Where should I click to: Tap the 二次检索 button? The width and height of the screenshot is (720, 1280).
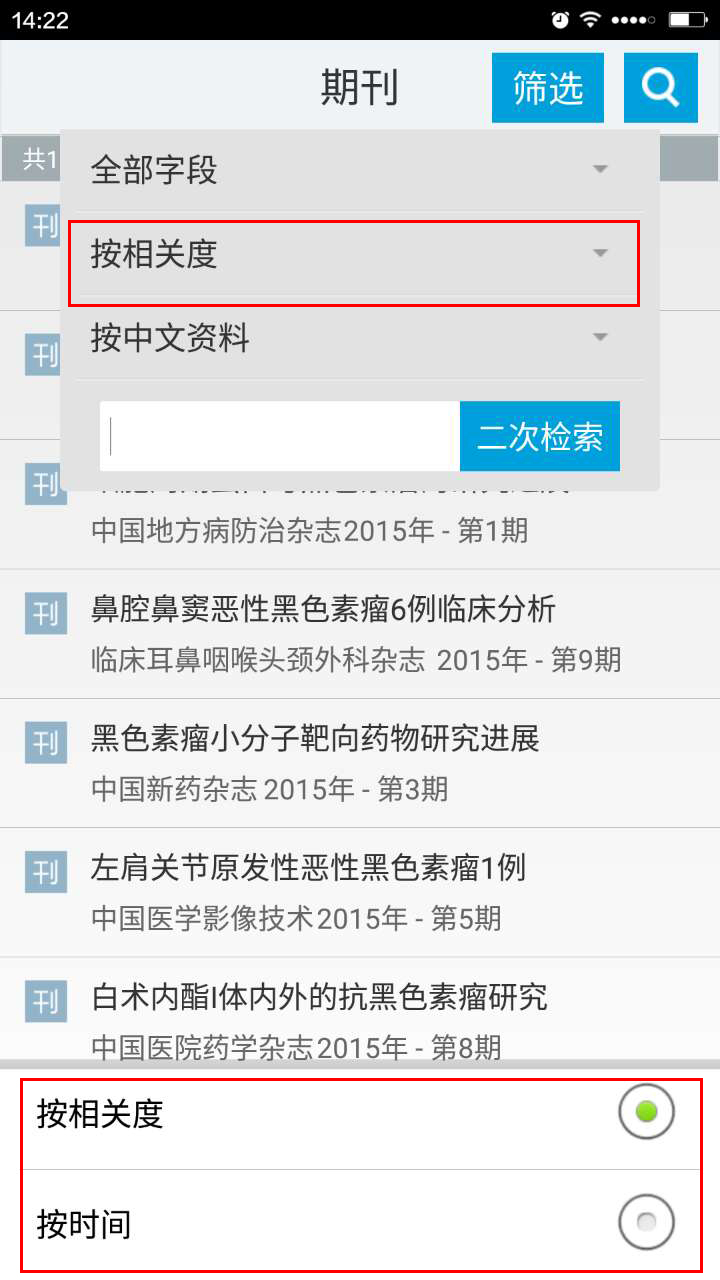[540, 436]
